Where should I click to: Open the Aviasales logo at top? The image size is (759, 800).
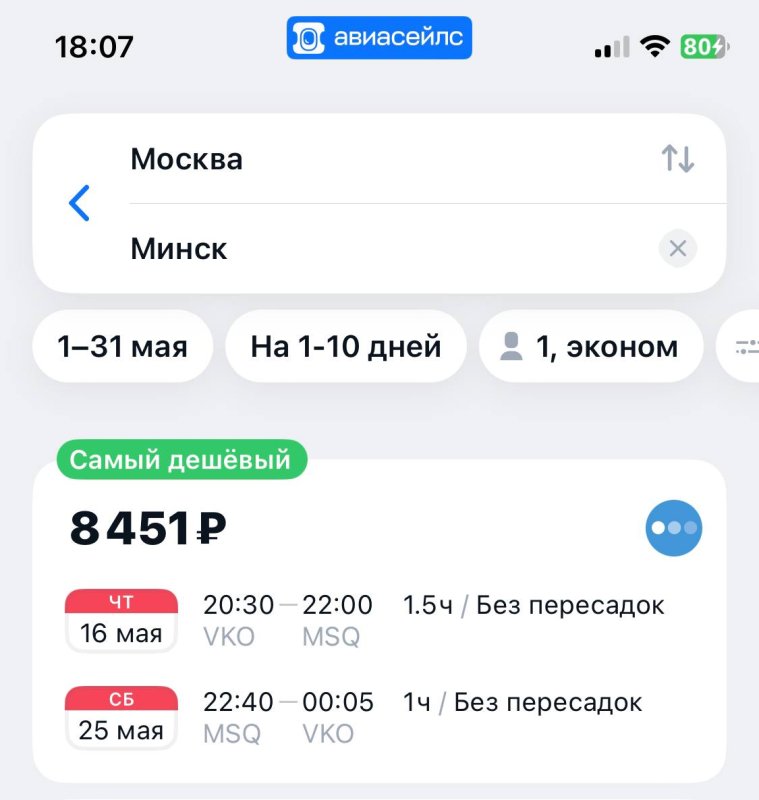coord(379,38)
